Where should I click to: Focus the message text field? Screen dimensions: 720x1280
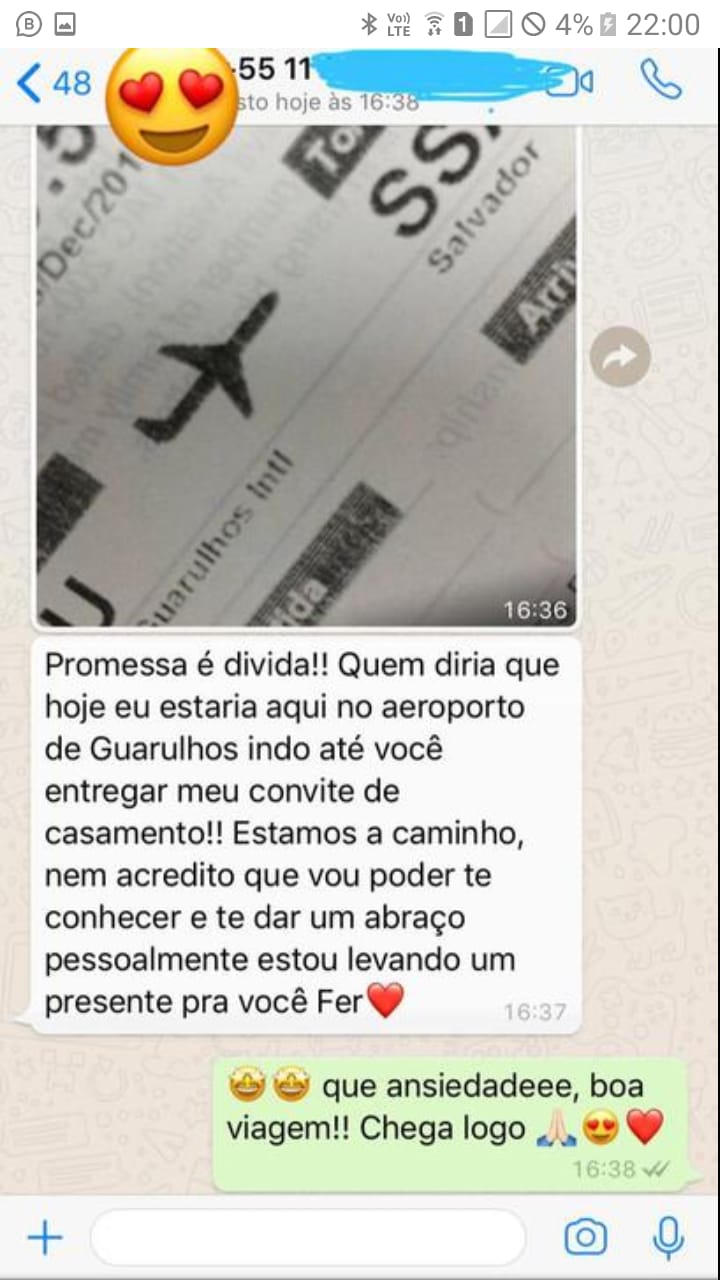coord(306,1238)
